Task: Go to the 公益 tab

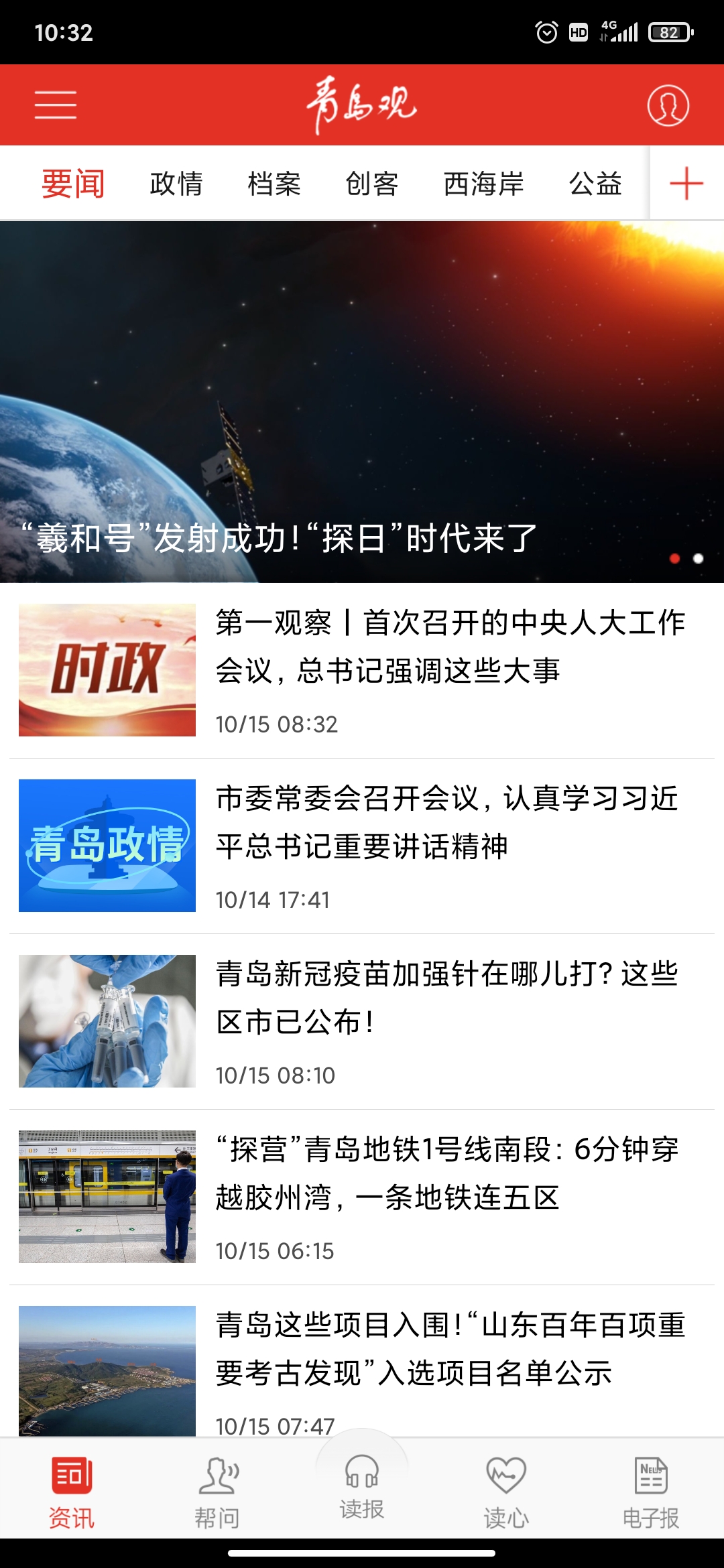Action: coord(595,184)
